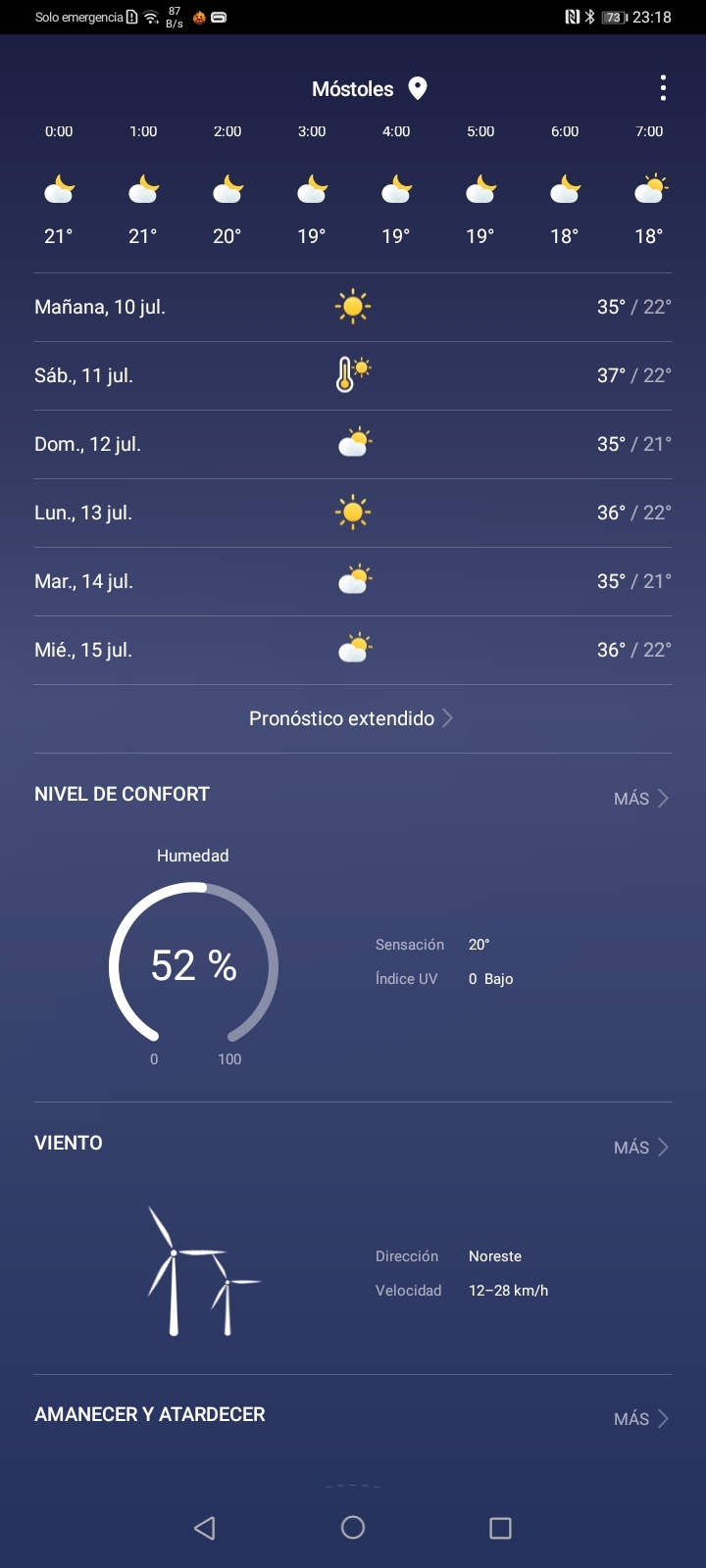706x1568 pixels.
Task: Open MÁS details for Viento
Action: (640, 1147)
